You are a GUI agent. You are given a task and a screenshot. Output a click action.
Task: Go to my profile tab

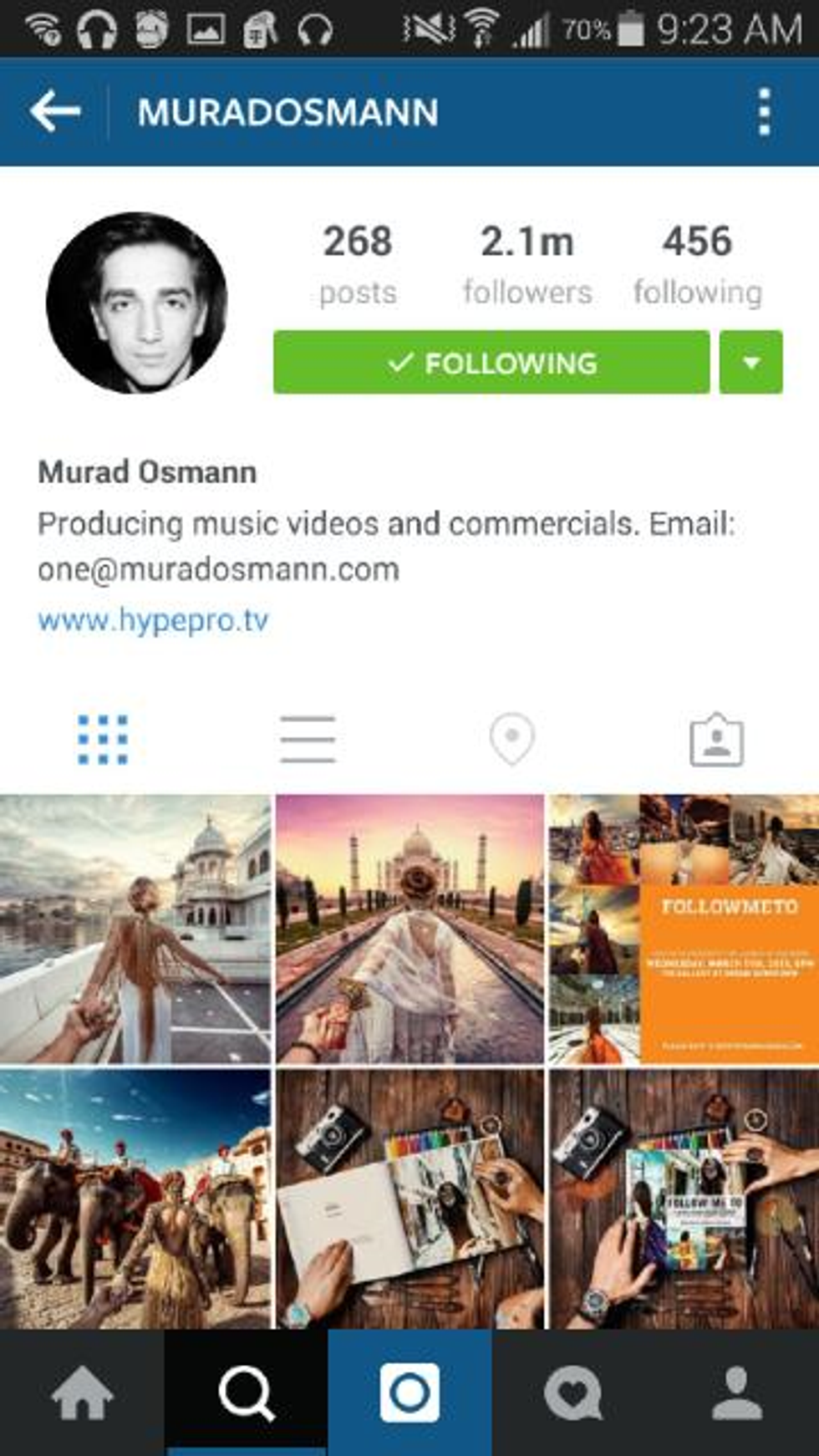pos(737,1392)
